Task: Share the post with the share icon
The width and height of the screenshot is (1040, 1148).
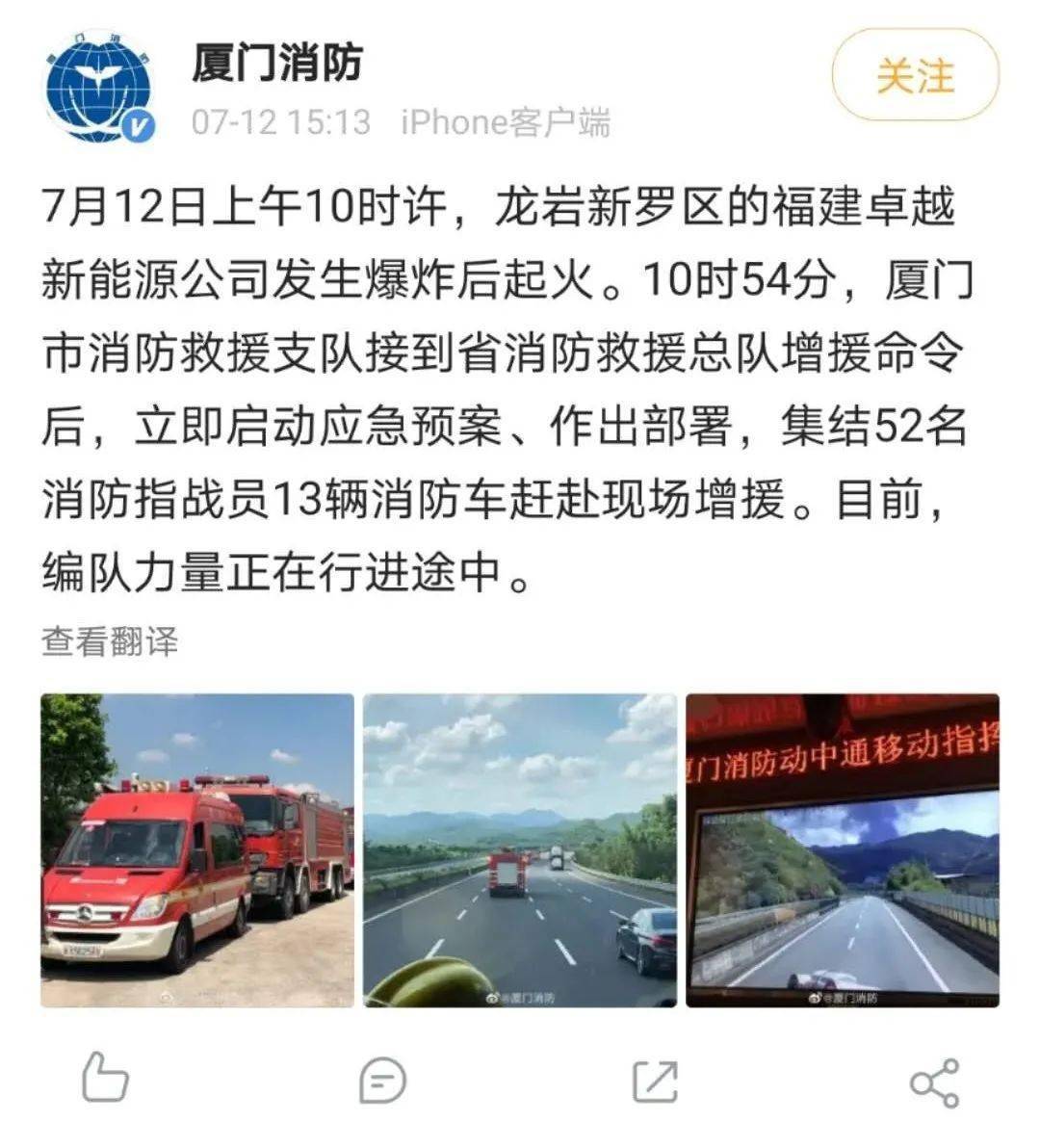Action: 934,1081
